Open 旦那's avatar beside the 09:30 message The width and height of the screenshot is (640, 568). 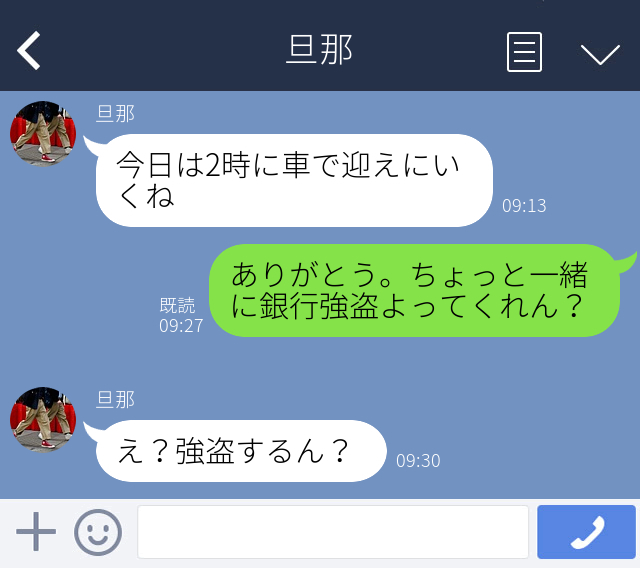tap(43, 420)
